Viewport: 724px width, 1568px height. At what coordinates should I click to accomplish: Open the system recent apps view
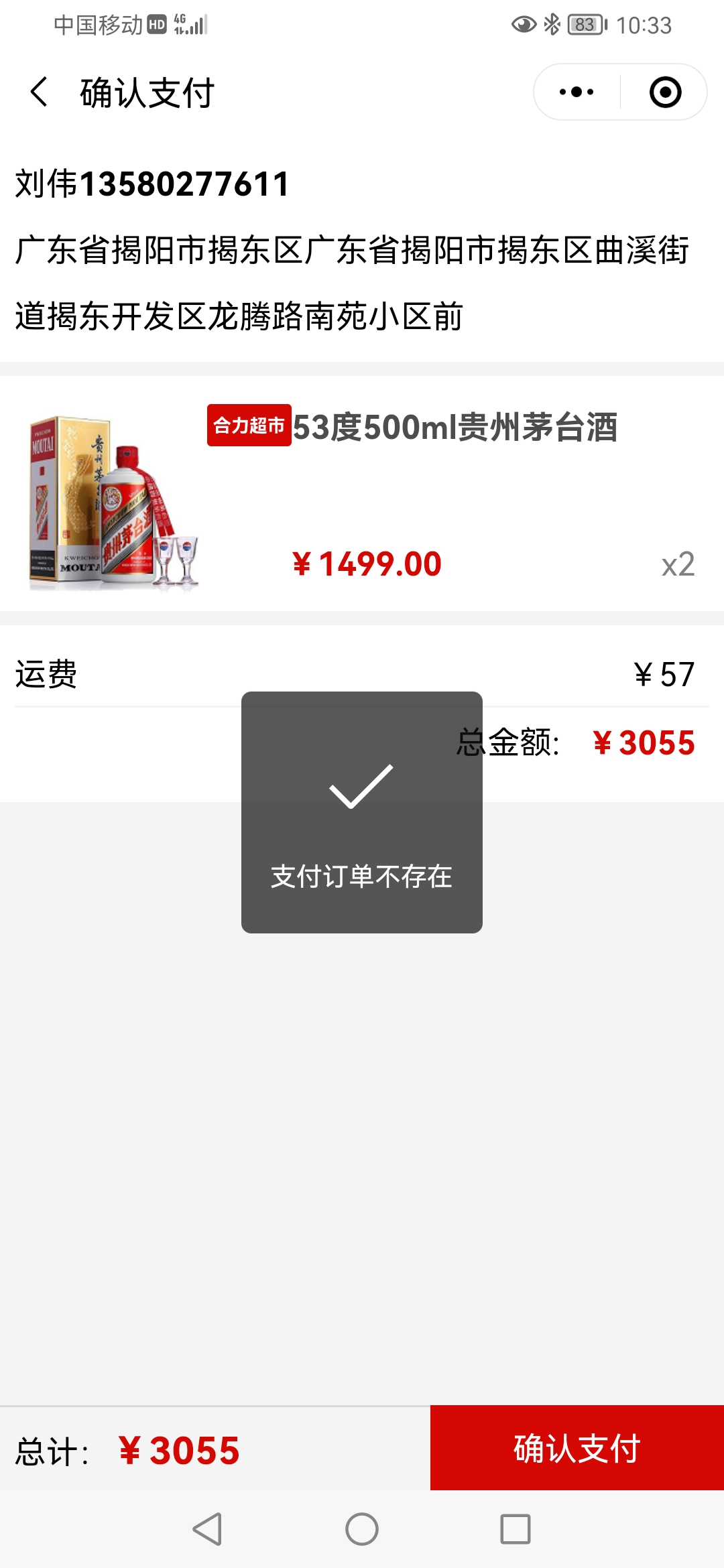515,1529
